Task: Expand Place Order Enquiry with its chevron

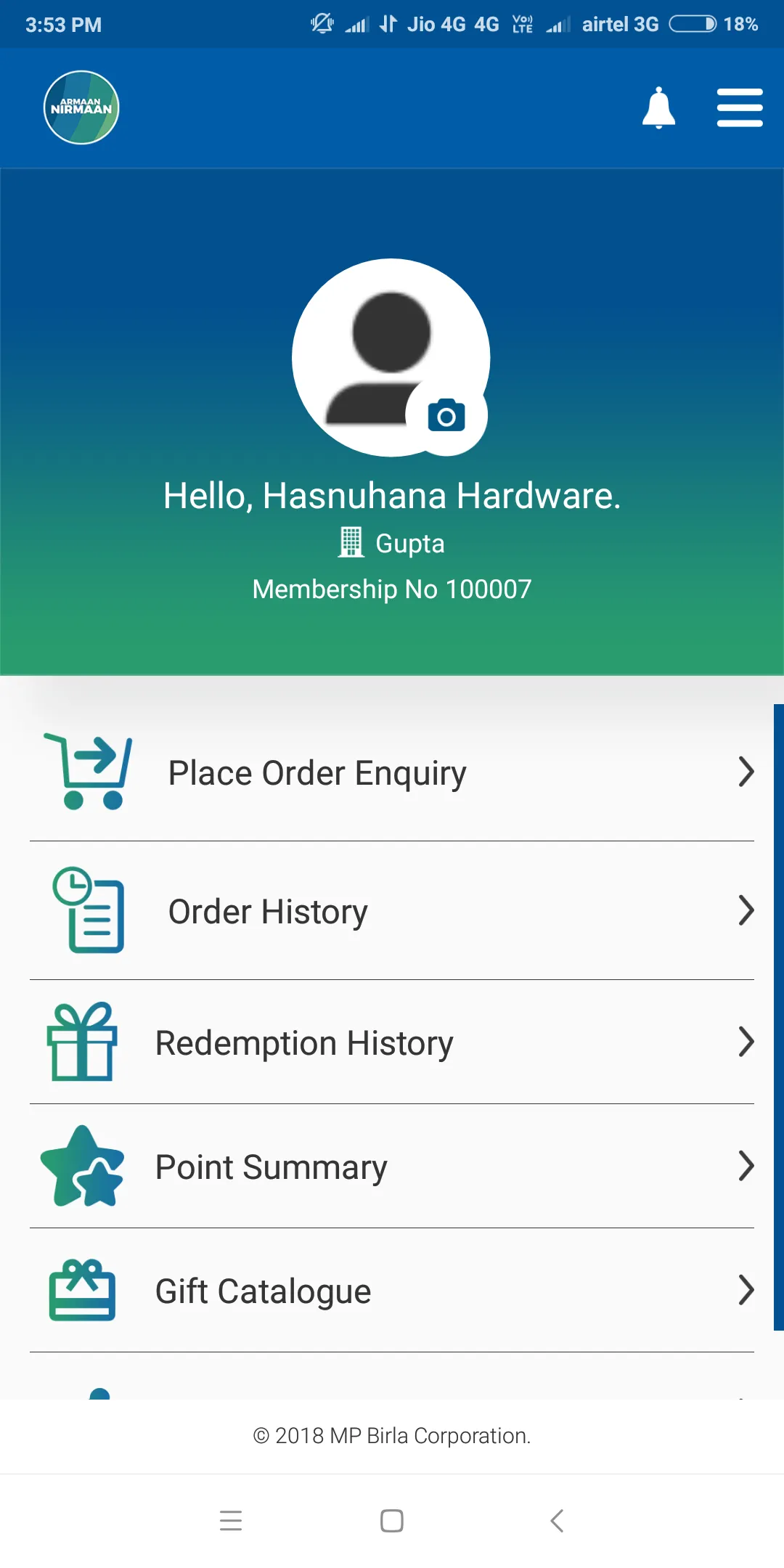Action: pyautogui.click(x=747, y=772)
